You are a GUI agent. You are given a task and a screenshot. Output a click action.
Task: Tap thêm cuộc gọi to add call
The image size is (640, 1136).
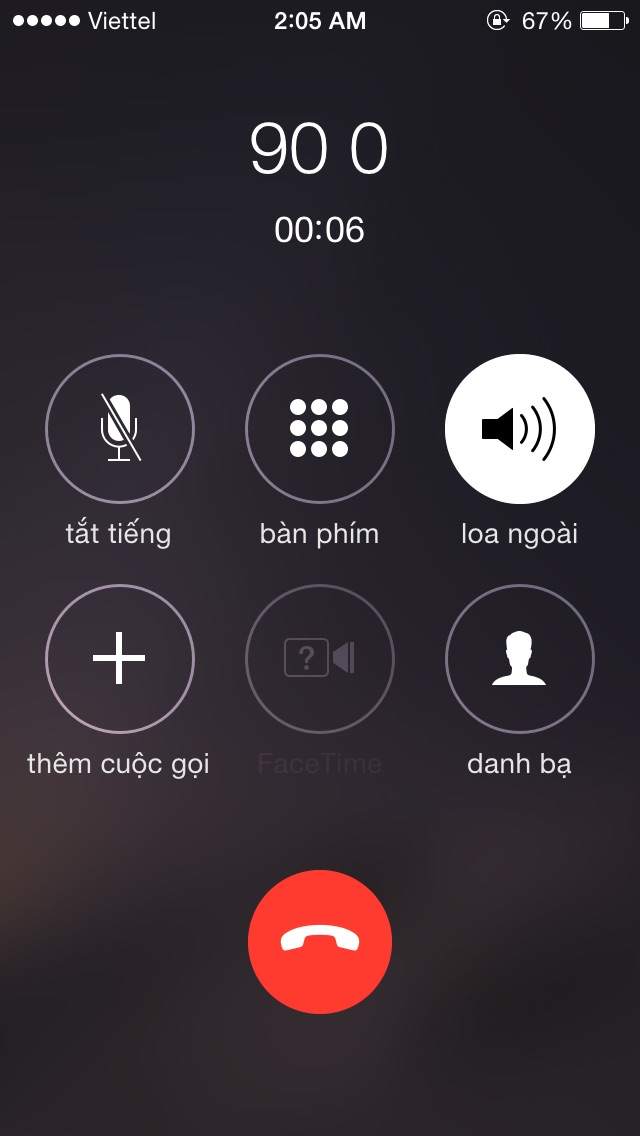pyautogui.click(x=119, y=659)
